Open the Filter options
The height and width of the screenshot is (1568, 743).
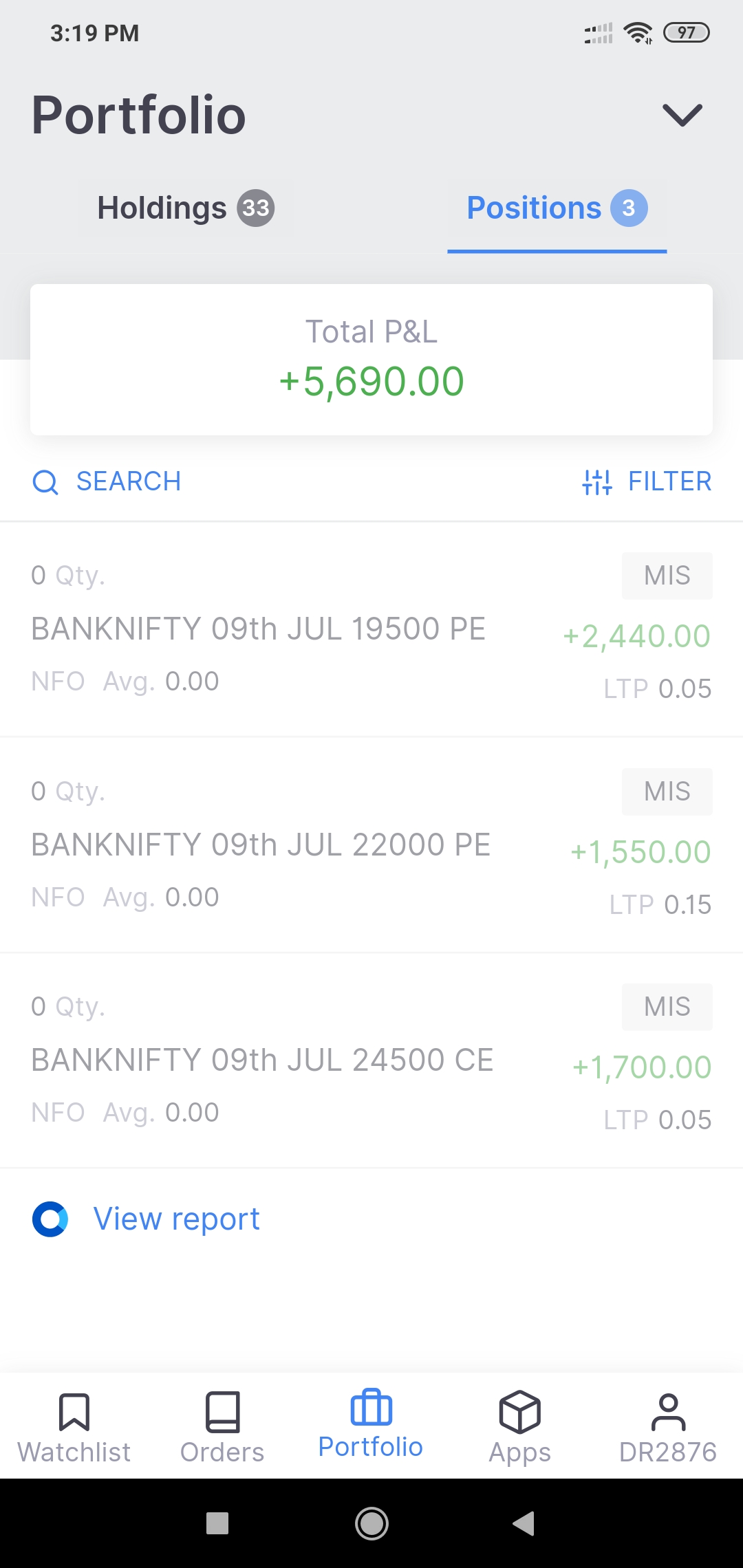pyautogui.click(x=647, y=481)
